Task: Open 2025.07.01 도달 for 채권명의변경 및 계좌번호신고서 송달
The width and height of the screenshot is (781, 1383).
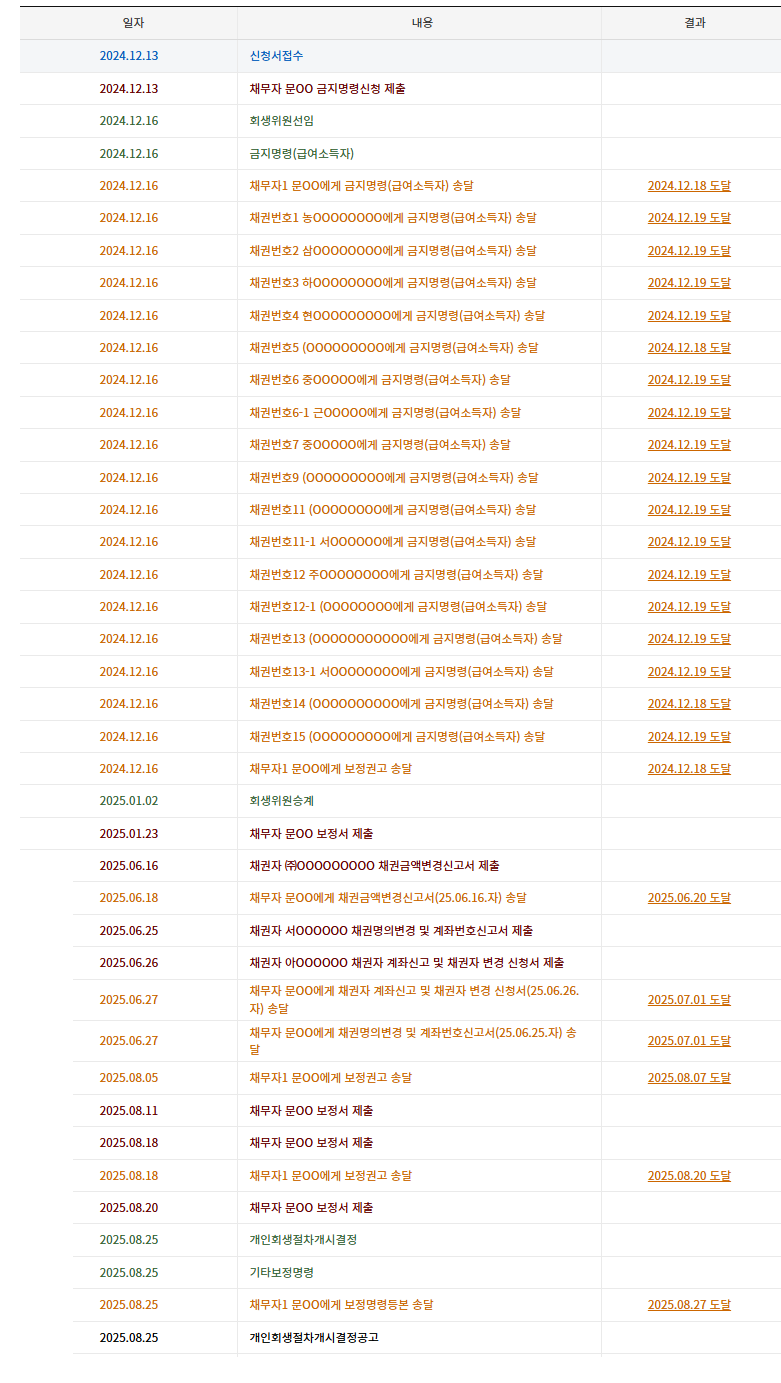Action: tap(689, 1041)
